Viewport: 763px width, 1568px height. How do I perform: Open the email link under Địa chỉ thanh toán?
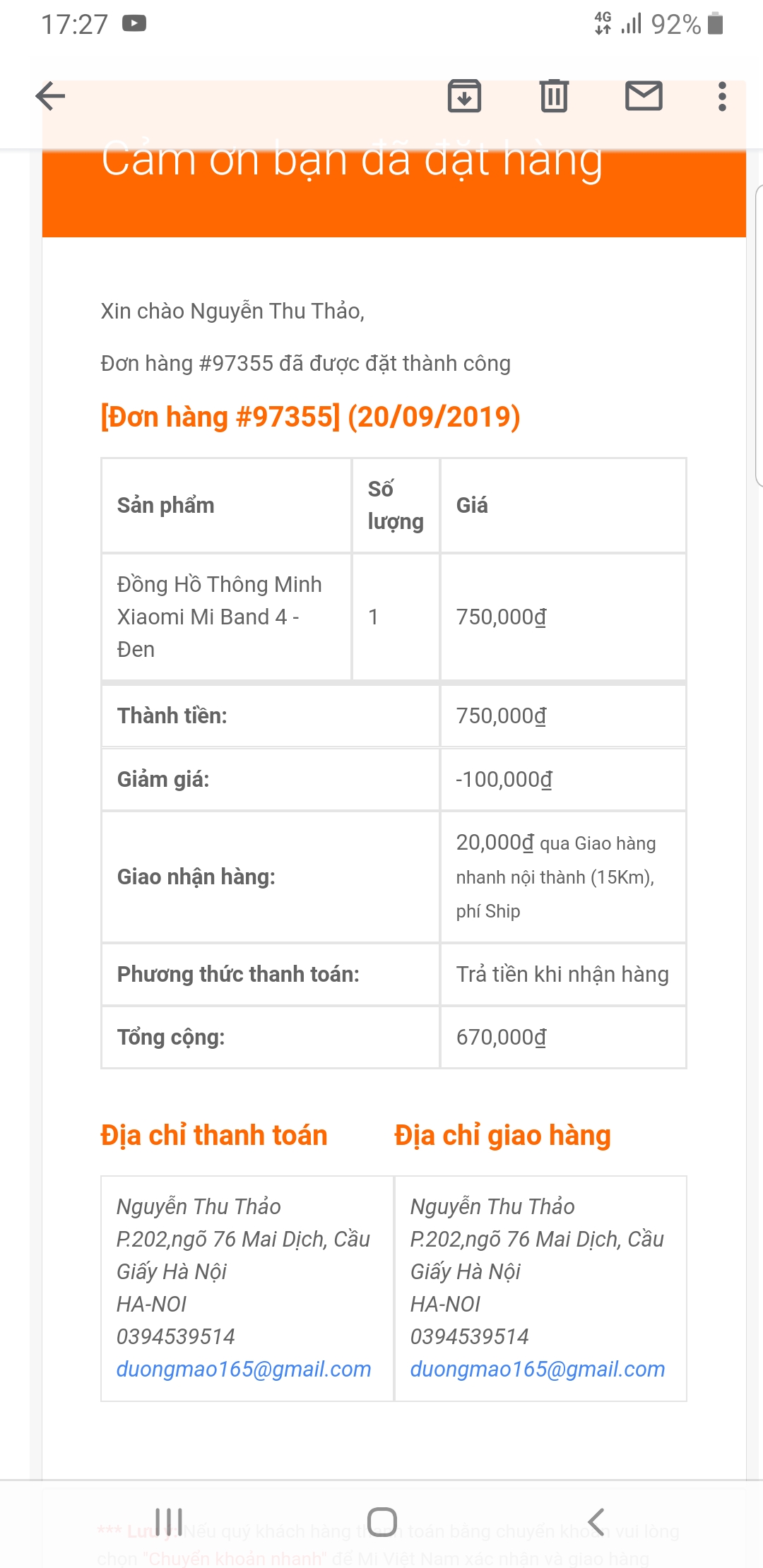244,1369
